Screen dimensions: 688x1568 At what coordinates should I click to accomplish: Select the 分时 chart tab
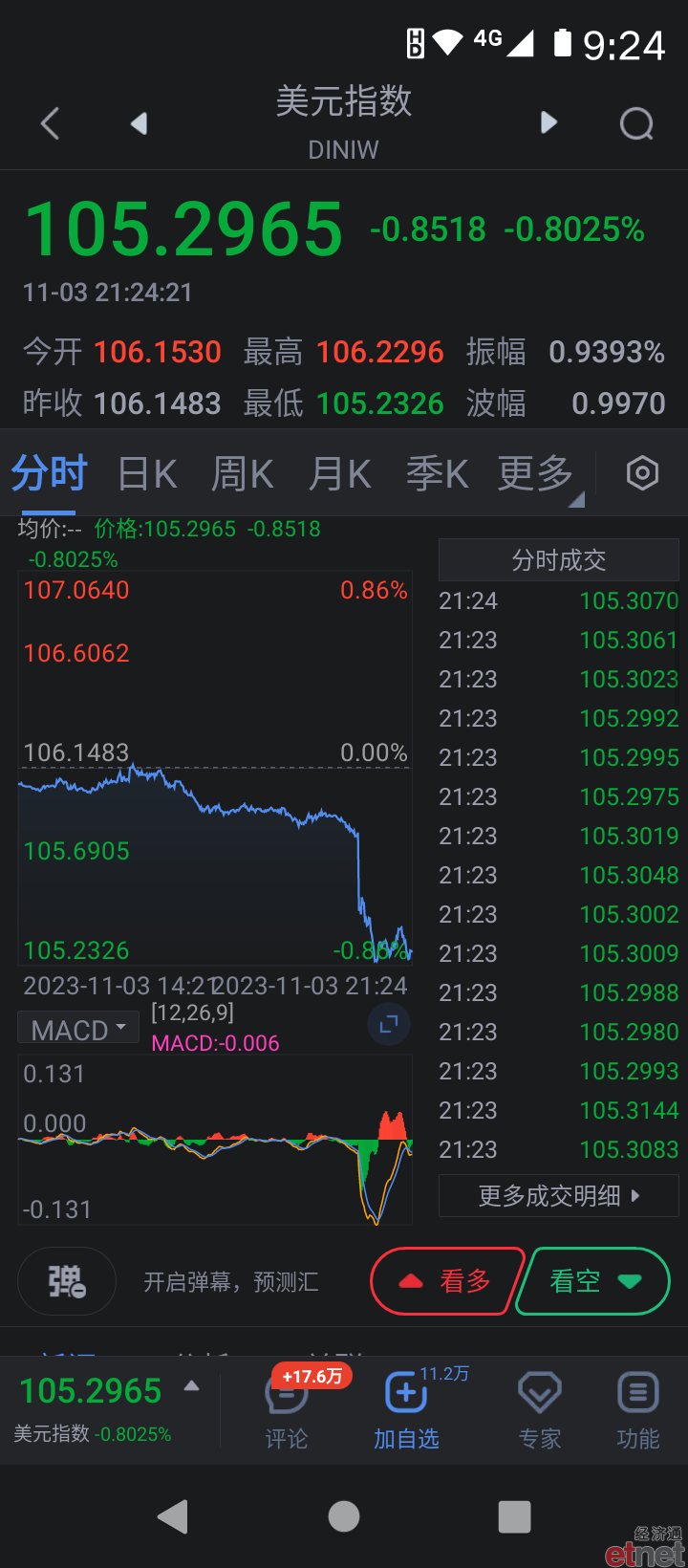(50, 473)
